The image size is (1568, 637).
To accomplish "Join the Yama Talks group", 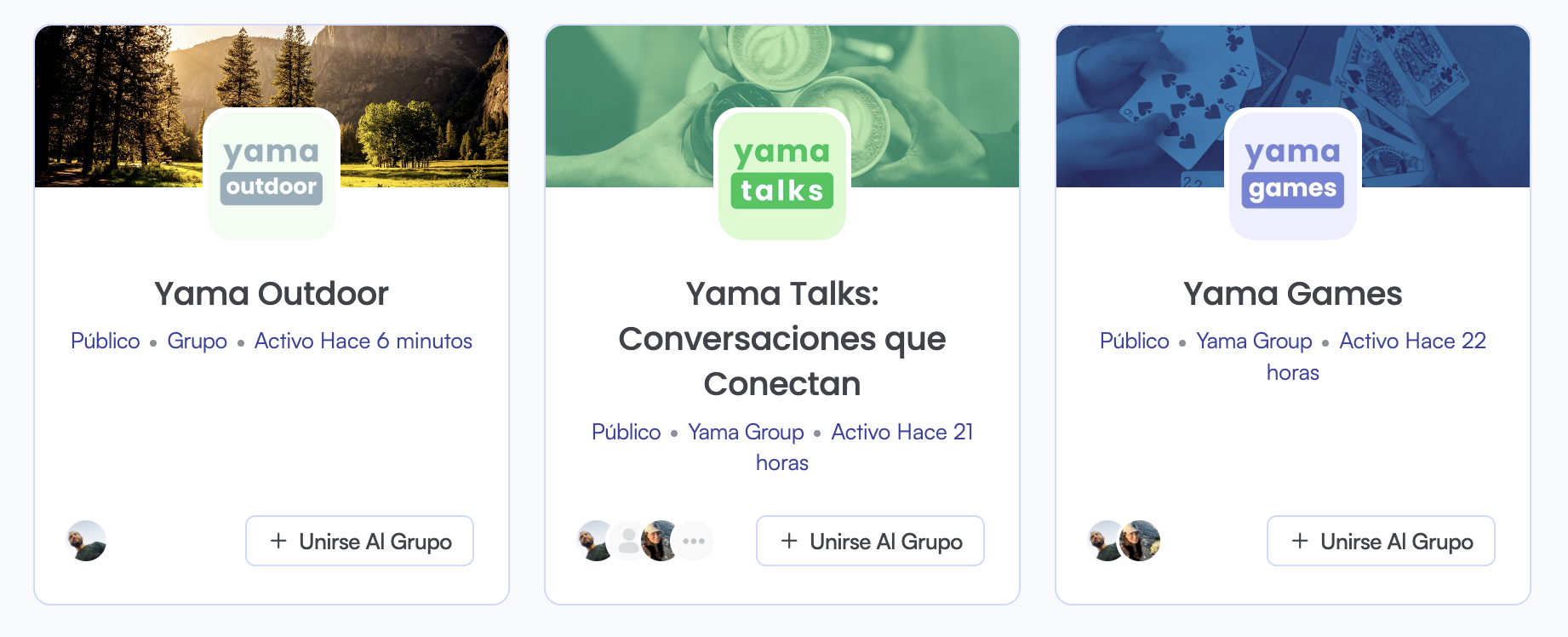I will (870, 541).
